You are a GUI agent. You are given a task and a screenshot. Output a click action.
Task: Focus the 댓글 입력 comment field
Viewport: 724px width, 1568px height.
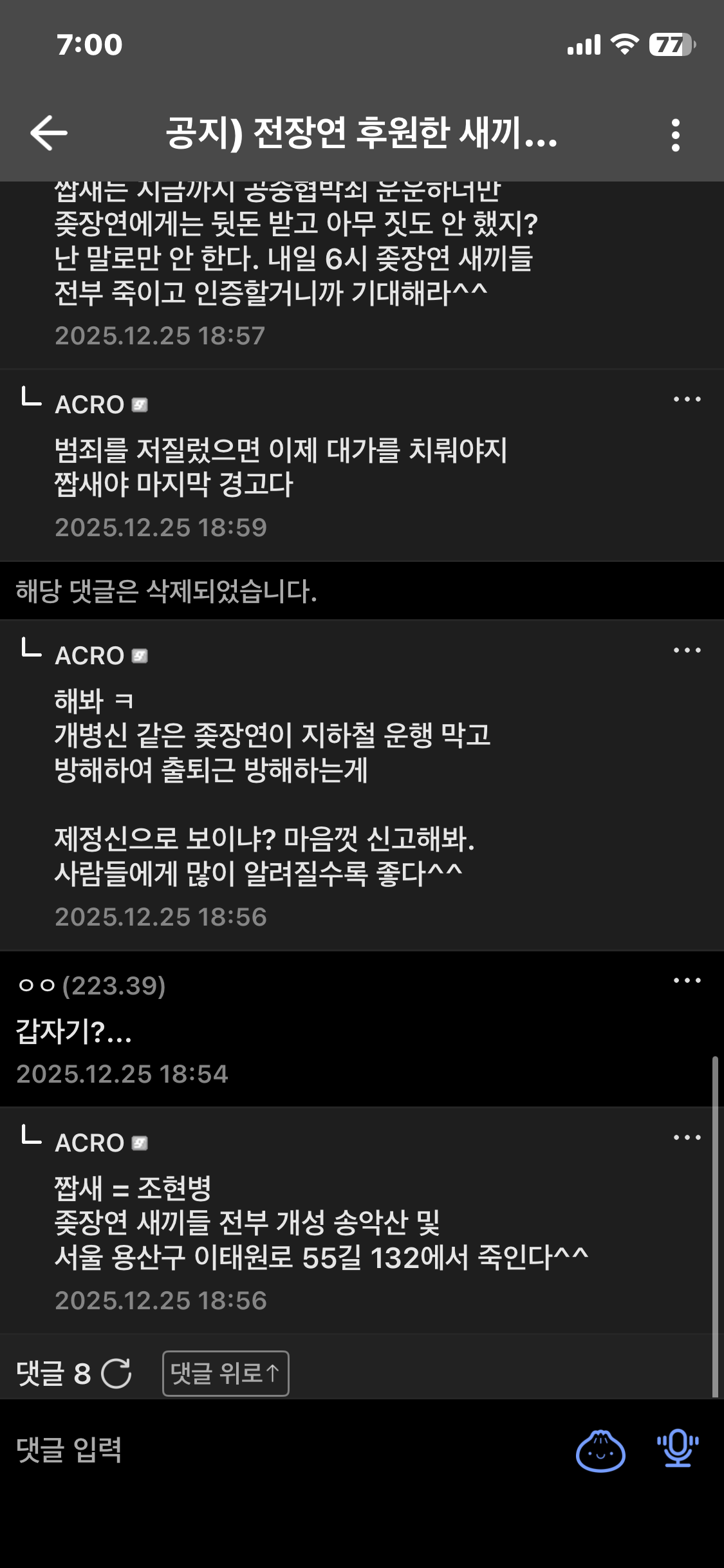[x=257, y=1450]
